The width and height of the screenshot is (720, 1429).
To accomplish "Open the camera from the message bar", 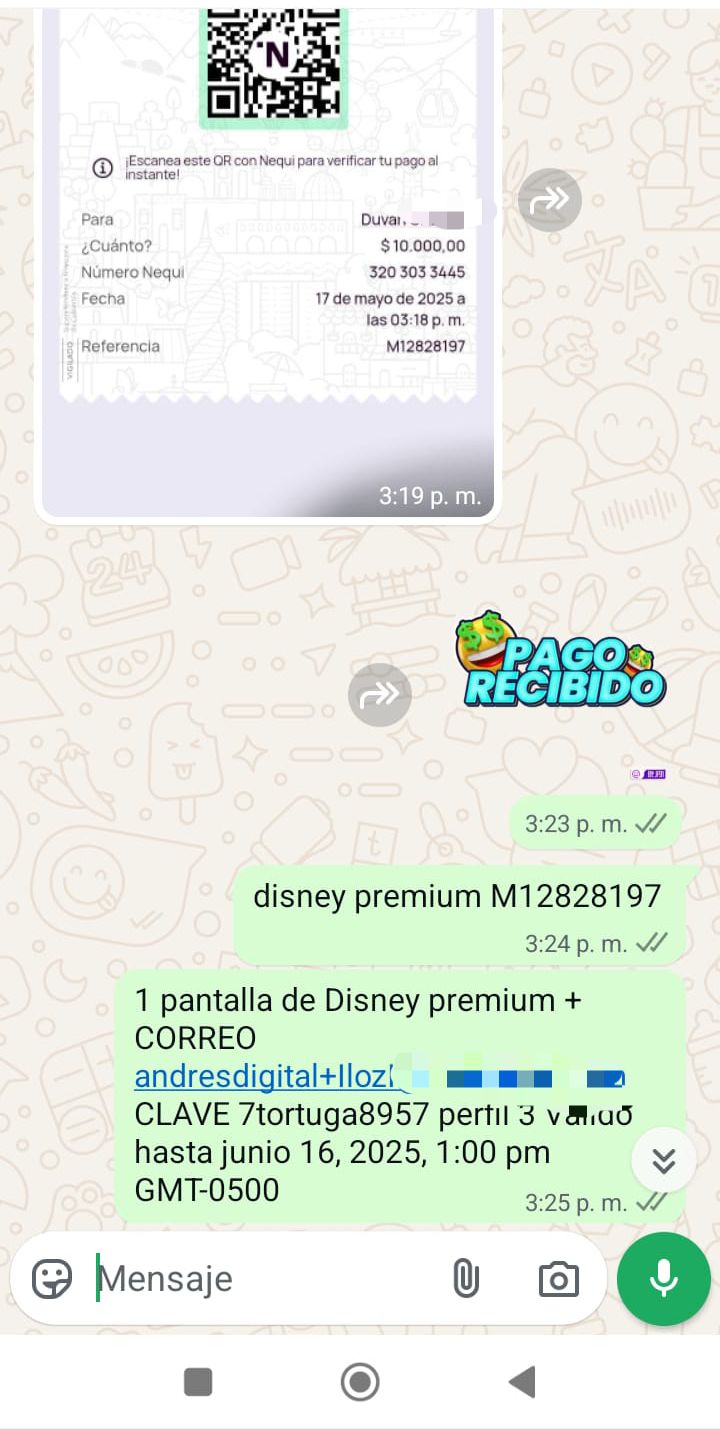I will [x=559, y=1279].
